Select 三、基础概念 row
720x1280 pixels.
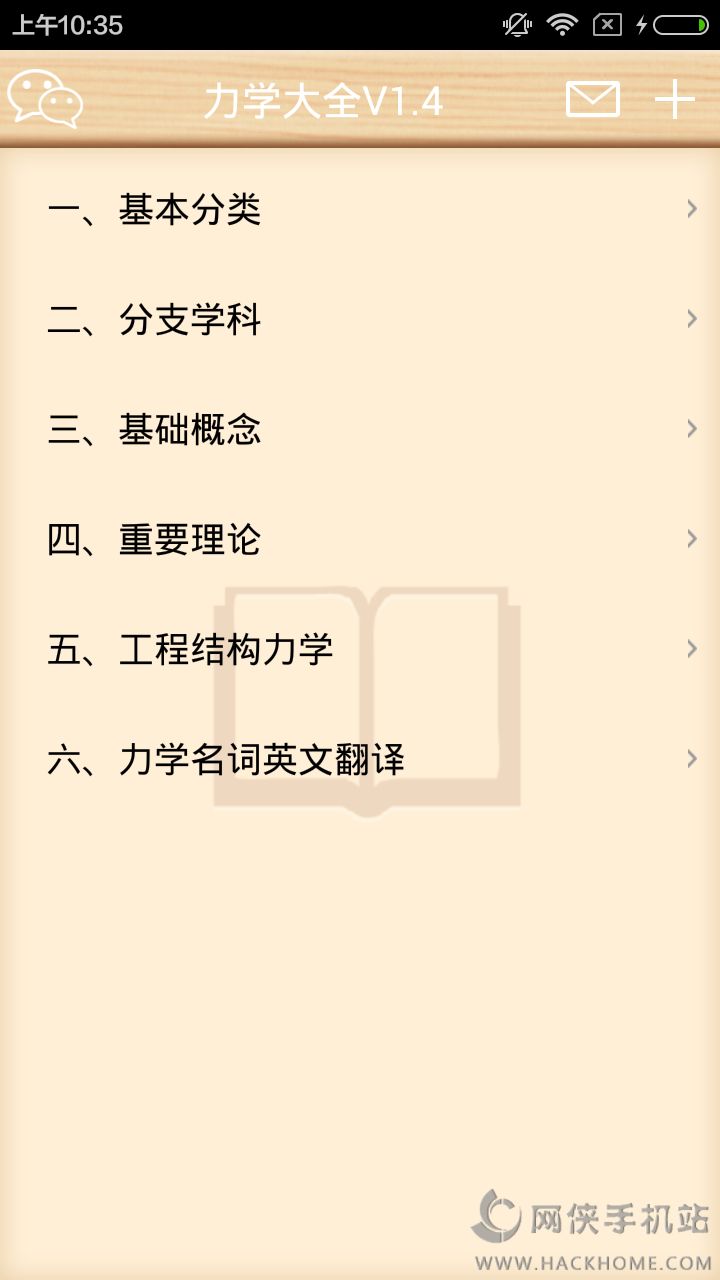point(360,429)
